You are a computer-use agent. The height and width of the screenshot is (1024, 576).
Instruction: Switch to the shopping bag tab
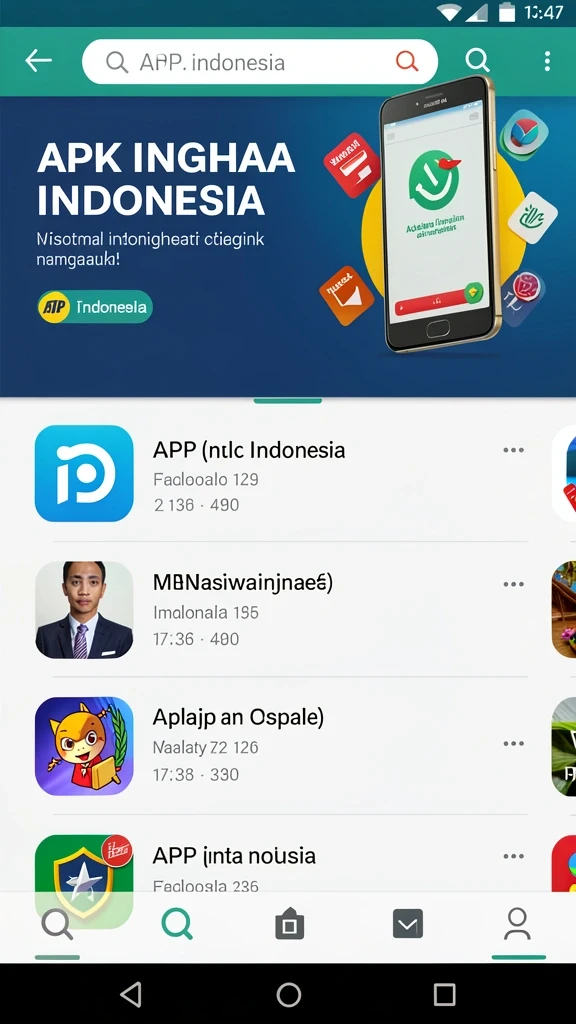(289, 924)
